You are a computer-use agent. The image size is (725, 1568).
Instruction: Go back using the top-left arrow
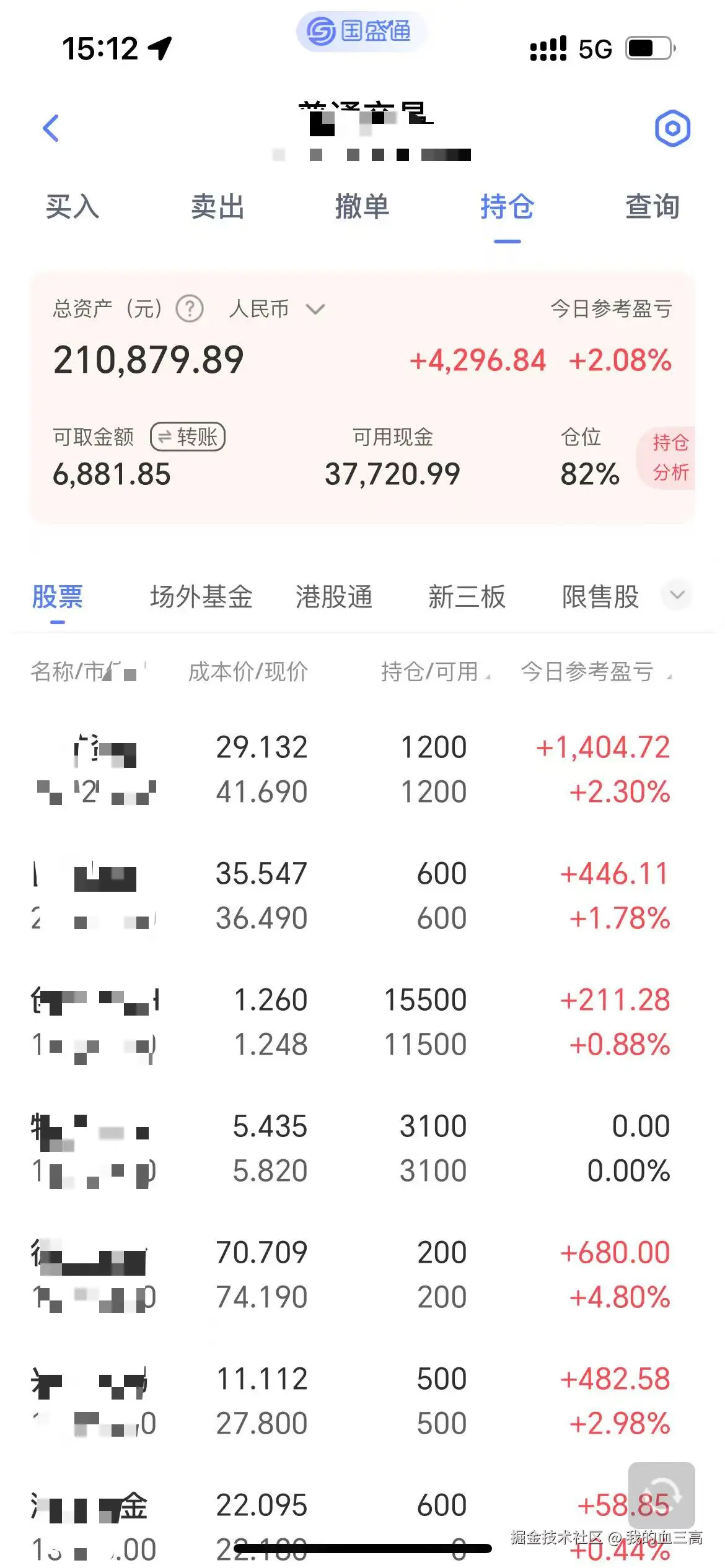[51, 128]
